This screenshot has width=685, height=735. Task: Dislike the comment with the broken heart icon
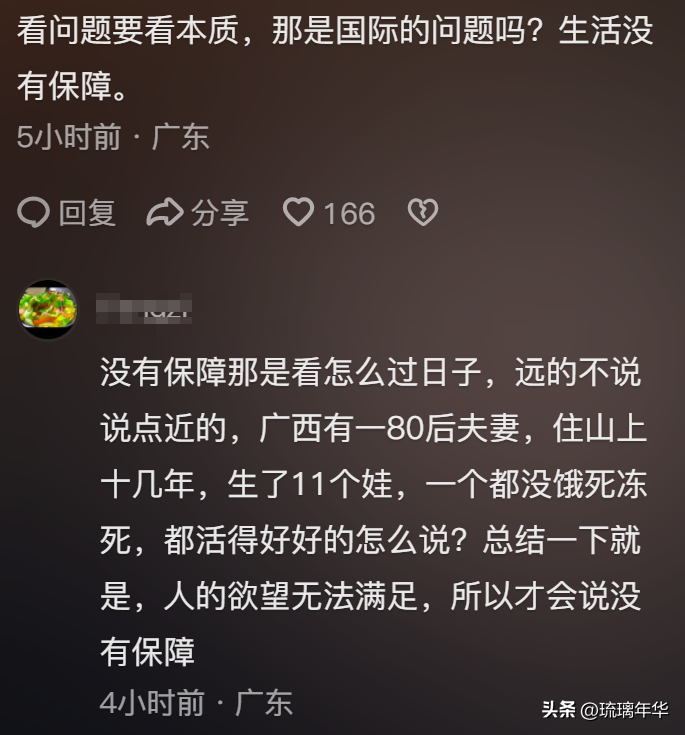423,212
